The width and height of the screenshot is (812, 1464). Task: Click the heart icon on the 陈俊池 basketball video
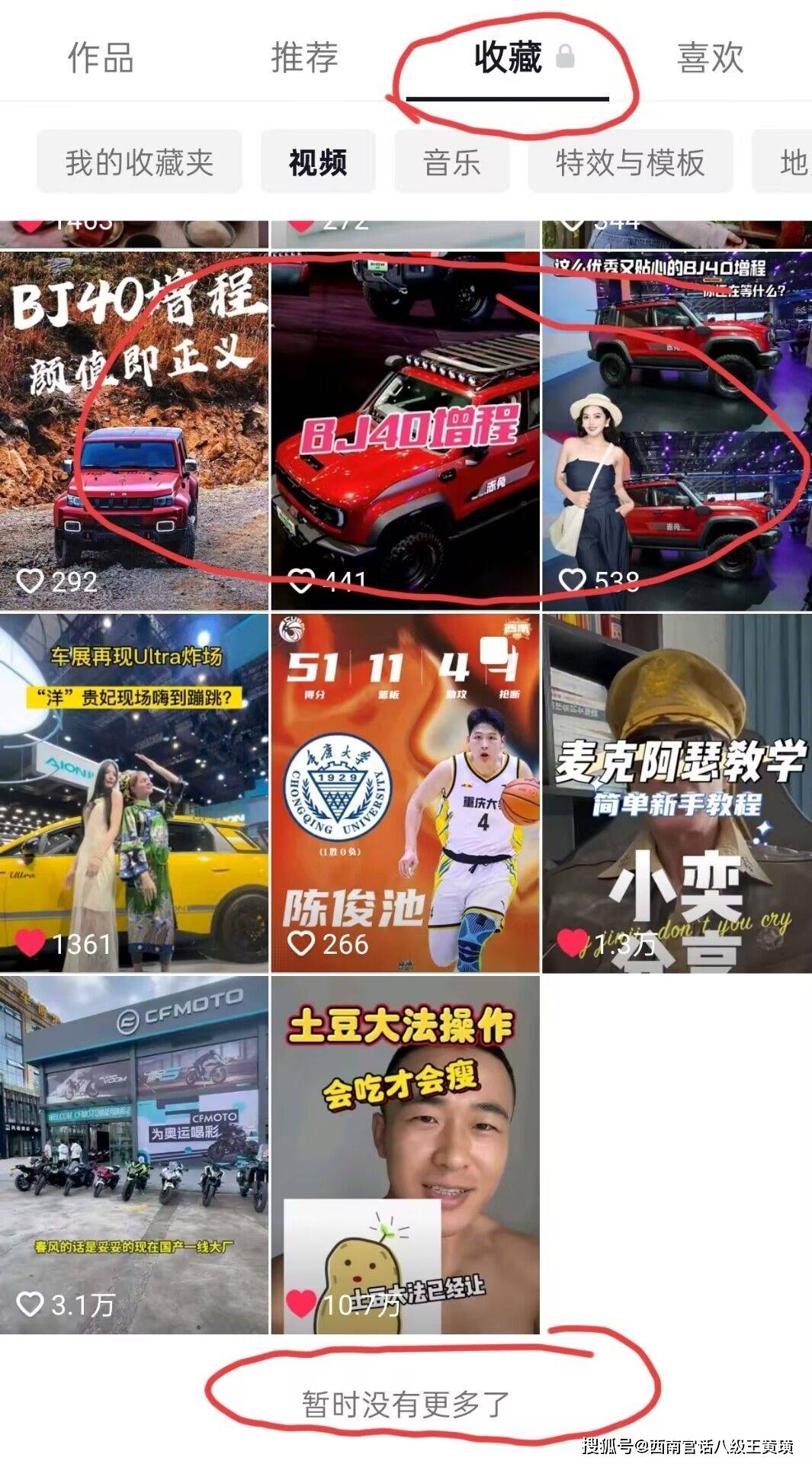[302, 944]
